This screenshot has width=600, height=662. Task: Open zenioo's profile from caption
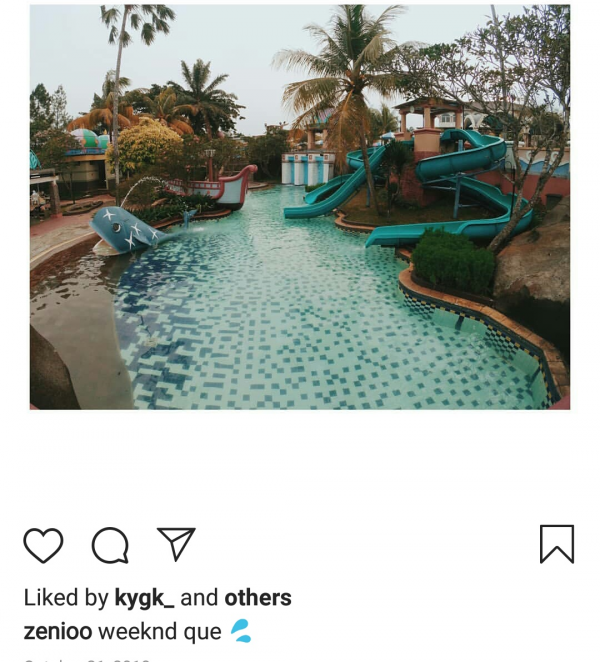58,631
